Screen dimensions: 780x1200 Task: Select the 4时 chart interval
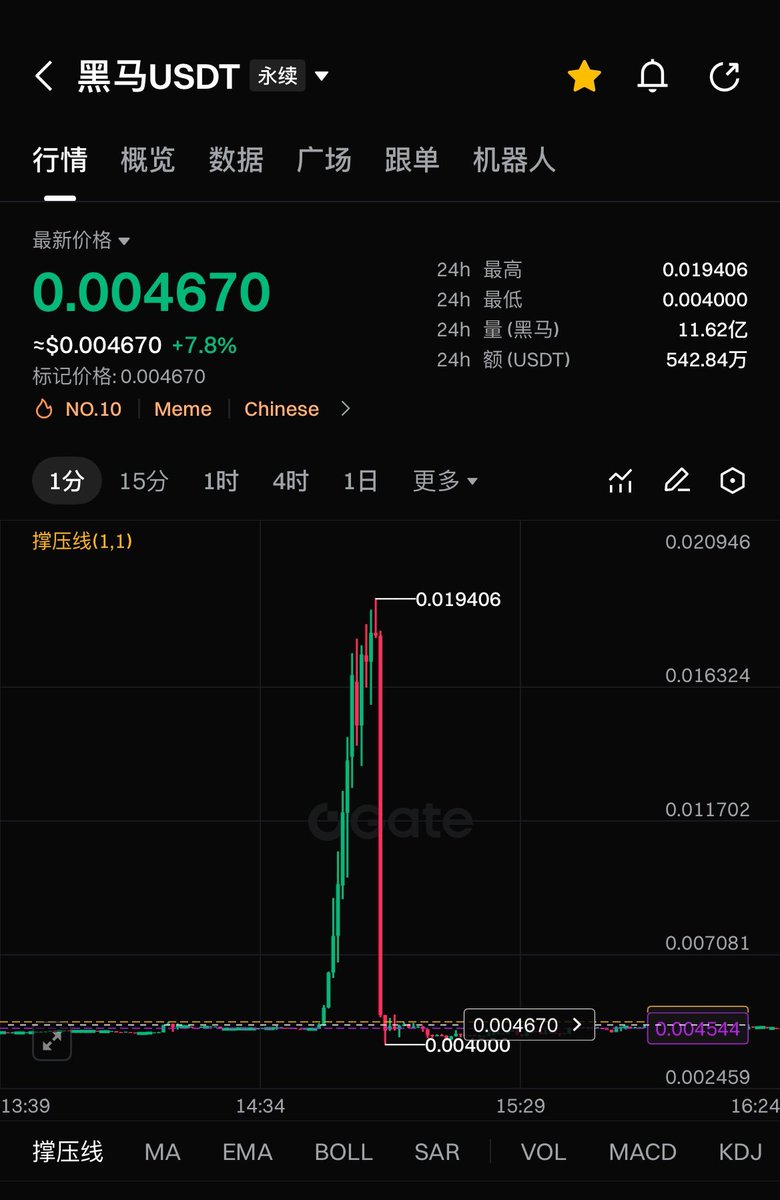[x=290, y=481]
